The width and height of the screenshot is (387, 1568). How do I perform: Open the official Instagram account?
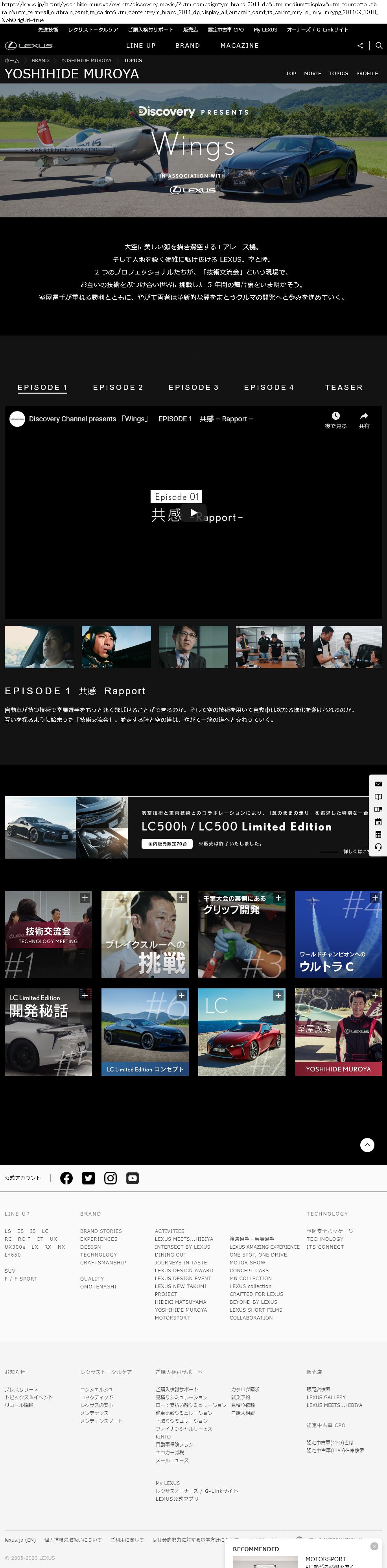click(111, 1178)
